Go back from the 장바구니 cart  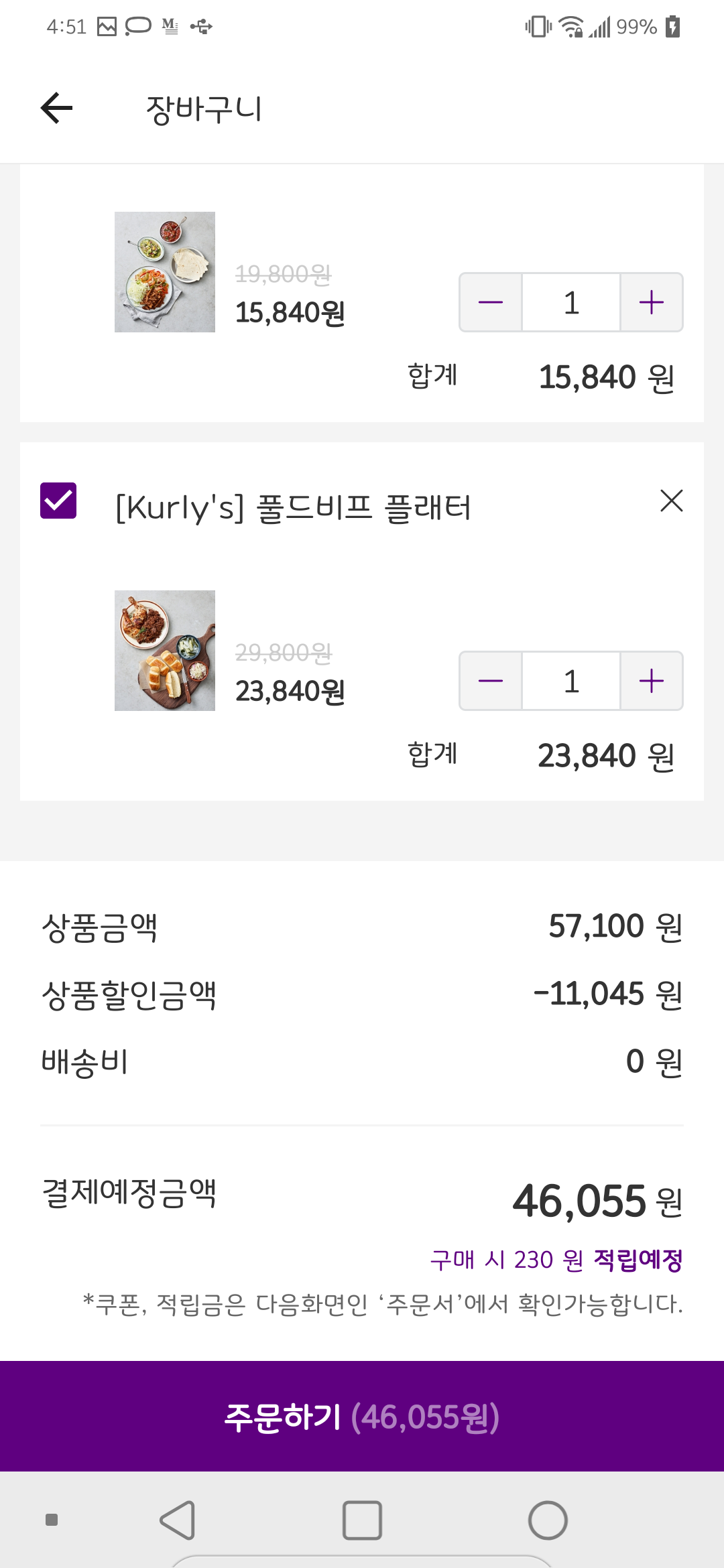click(x=56, y=108)
